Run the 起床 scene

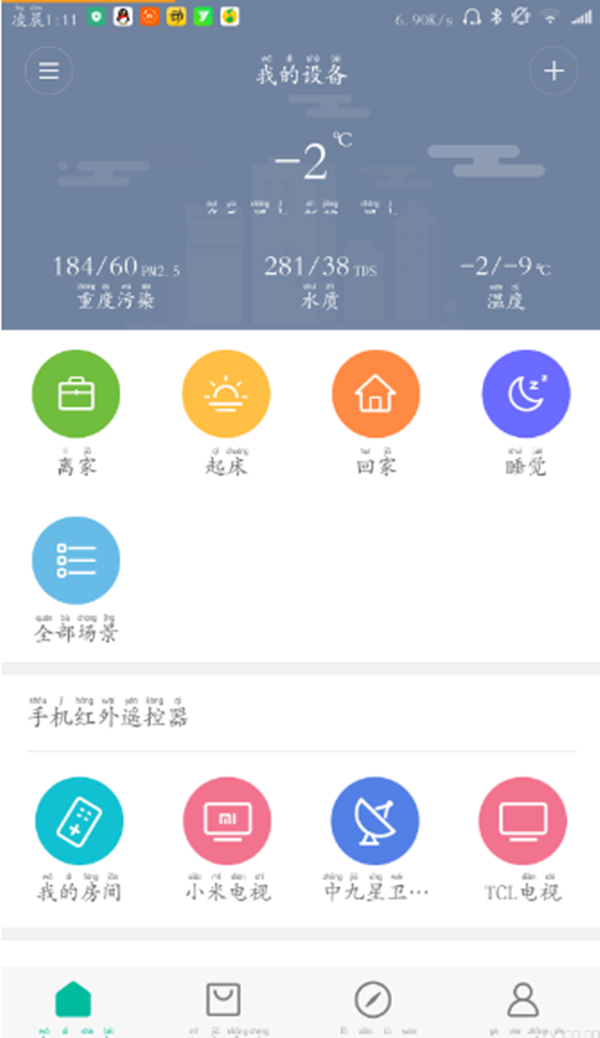[226, 394]
